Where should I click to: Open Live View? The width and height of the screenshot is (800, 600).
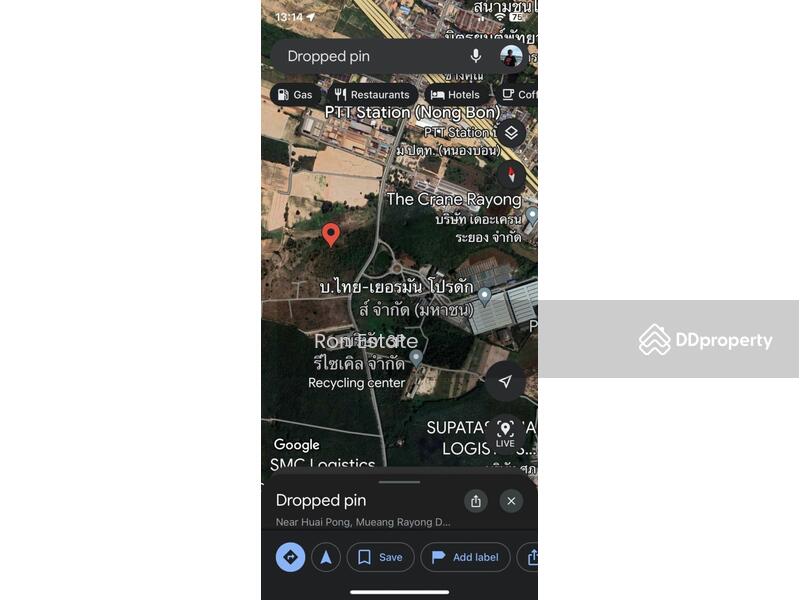(505, 434)
